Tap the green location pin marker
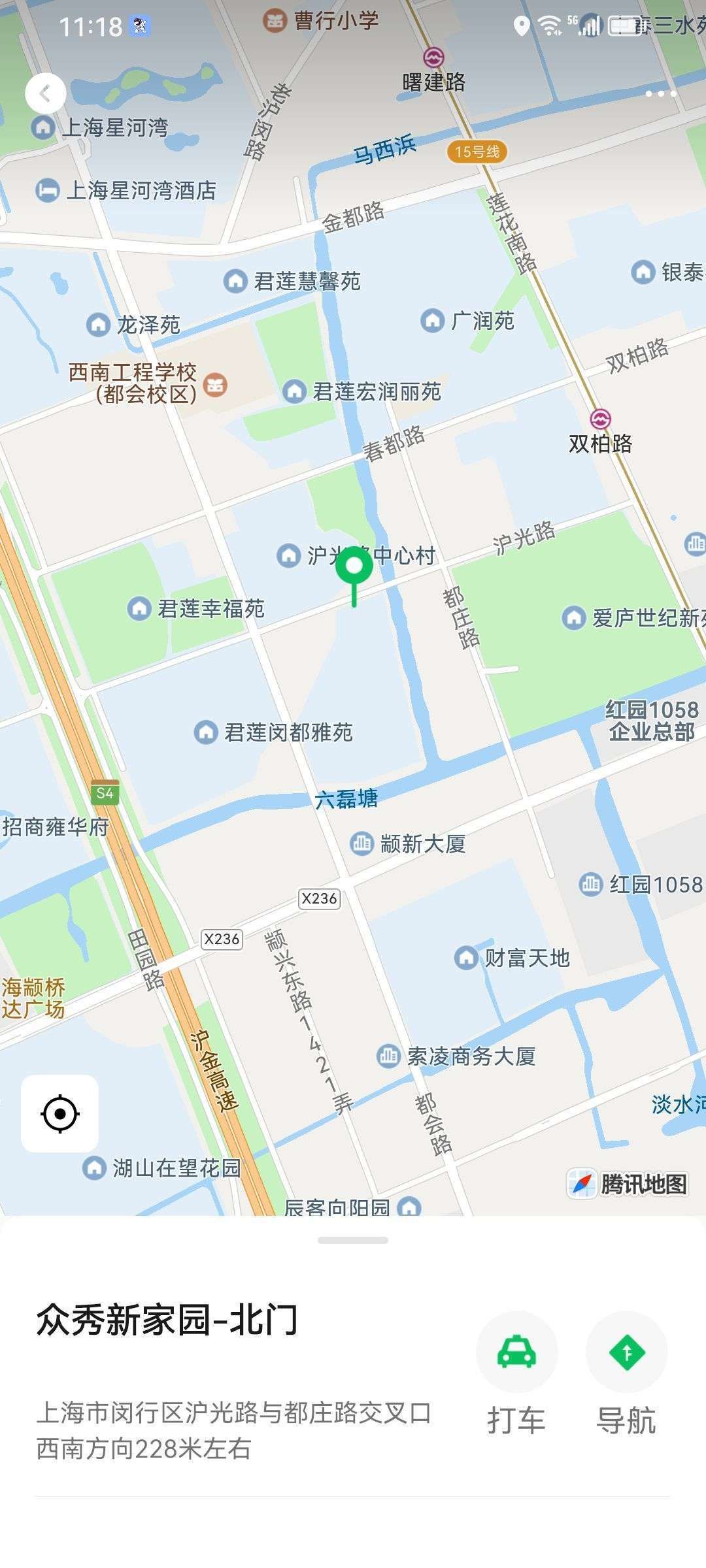 354,567
